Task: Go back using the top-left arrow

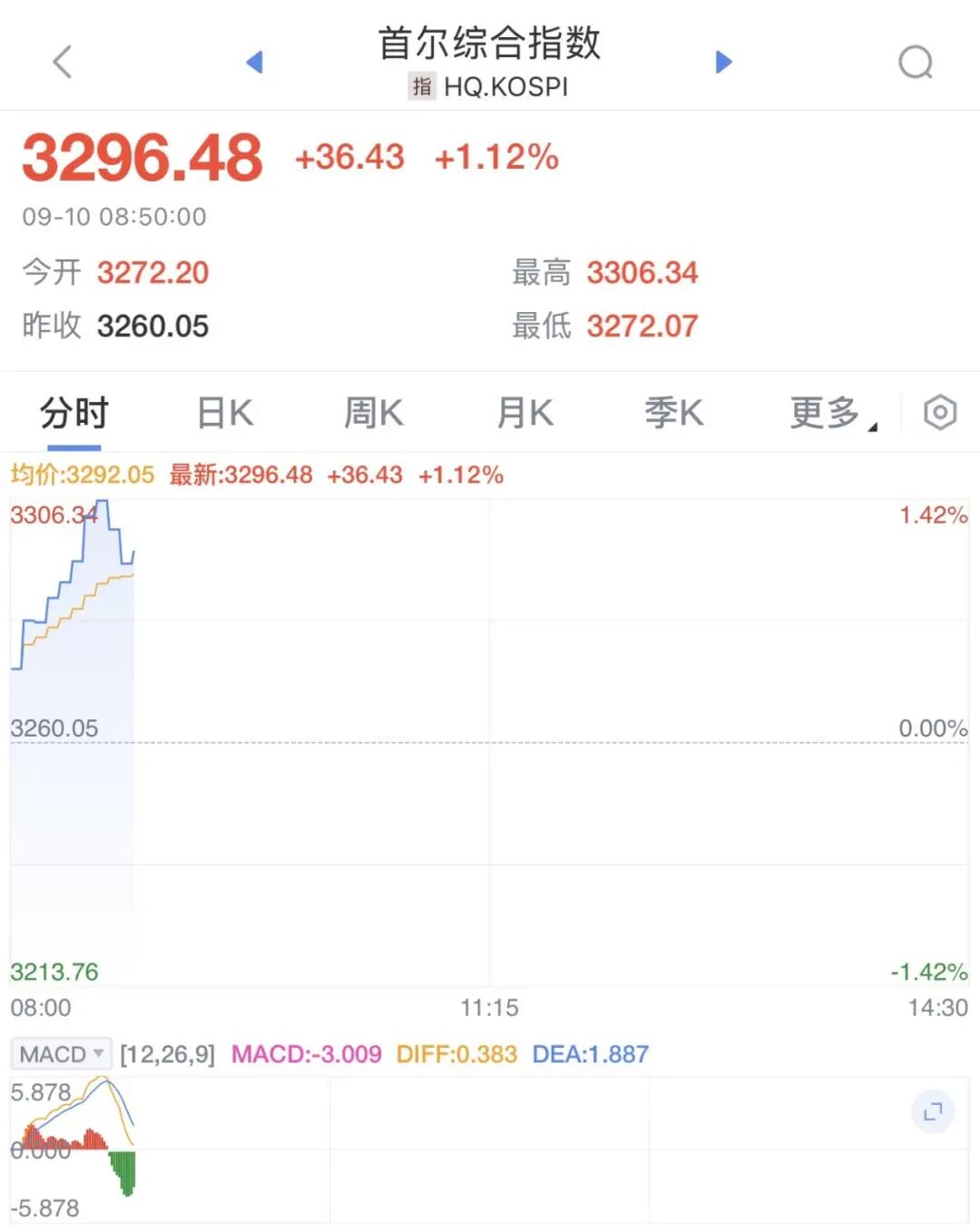Action: point(62,63)
